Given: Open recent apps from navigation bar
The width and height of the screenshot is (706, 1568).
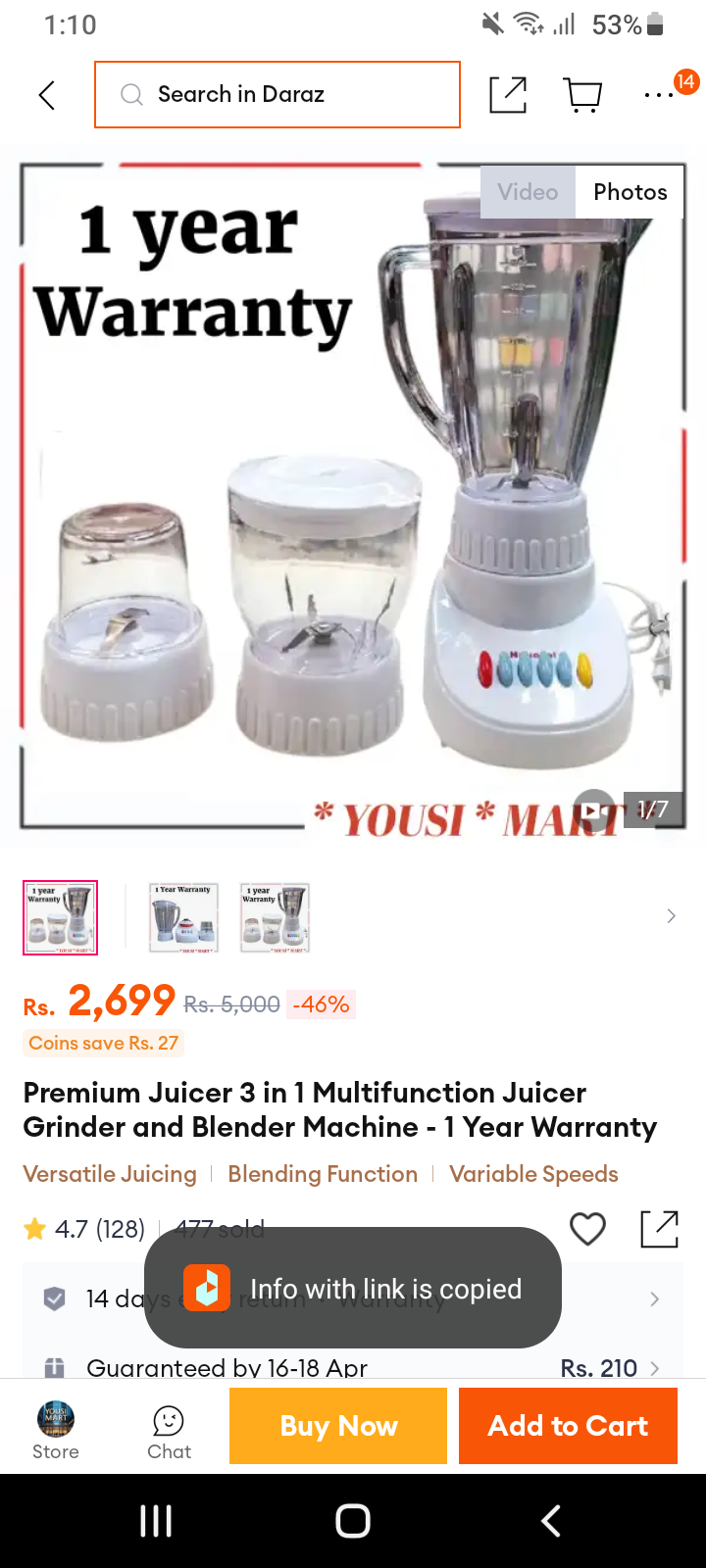Looking at the screenshot, I should (156, 1521).
